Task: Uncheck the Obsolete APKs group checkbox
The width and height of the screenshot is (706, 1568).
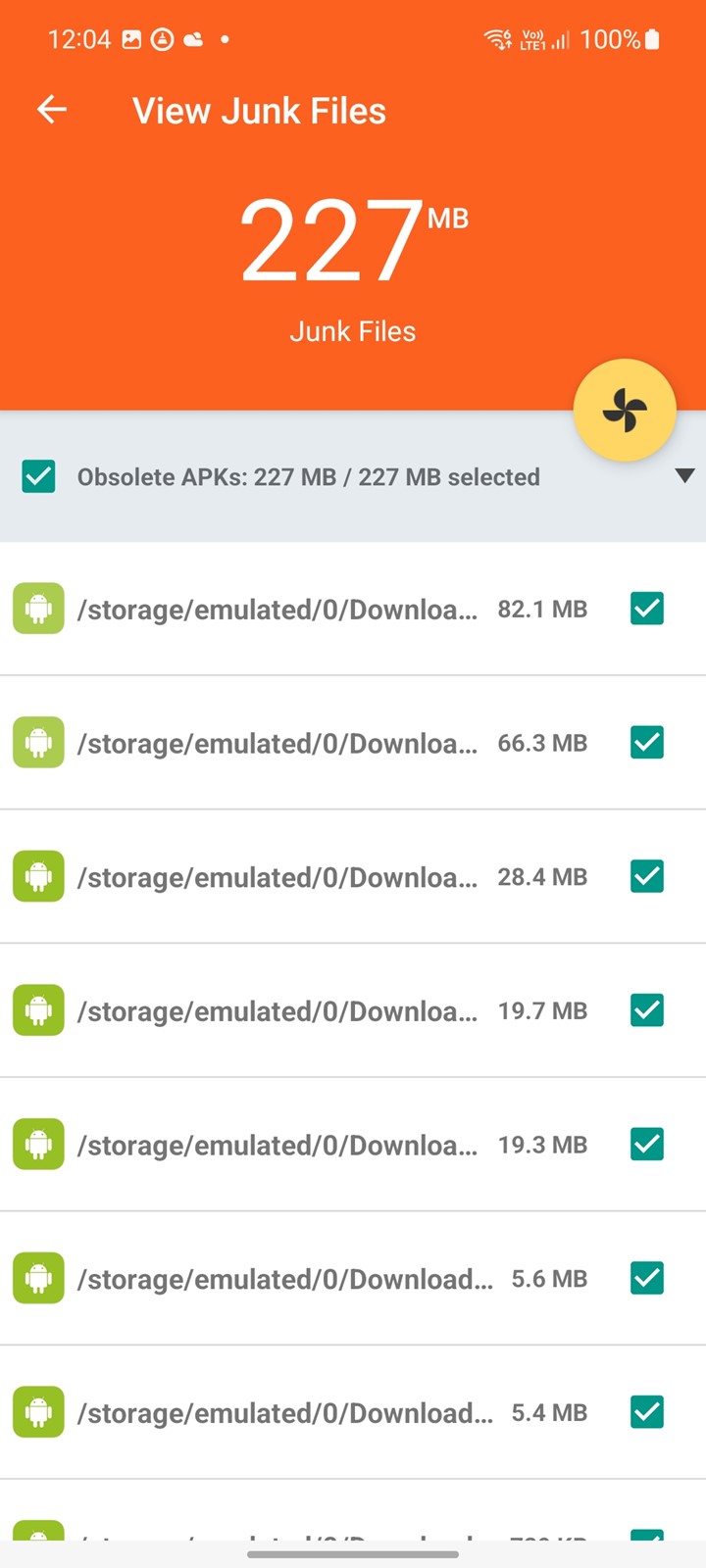Action: [39, 477]
